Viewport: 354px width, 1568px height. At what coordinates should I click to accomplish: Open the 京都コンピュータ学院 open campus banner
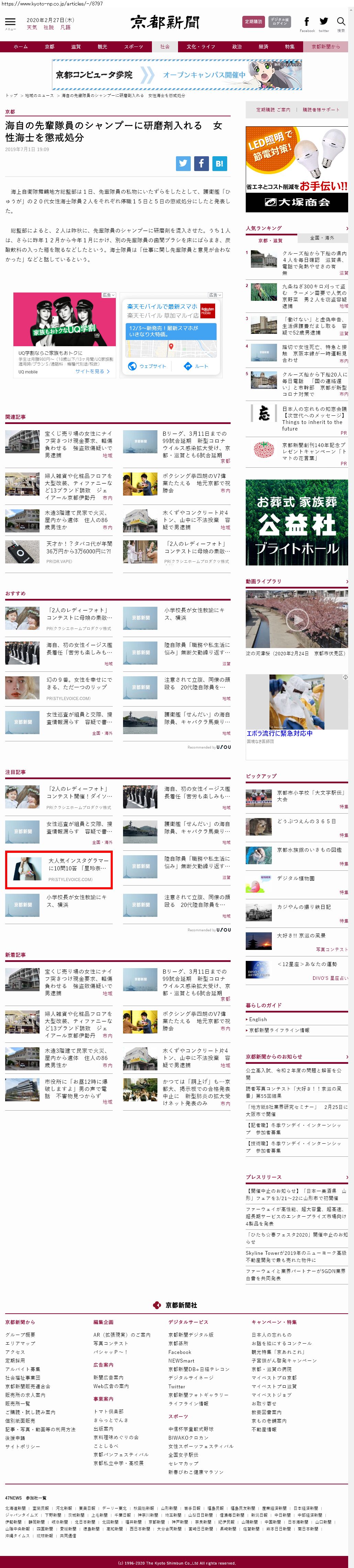click(x=177, y=75)
